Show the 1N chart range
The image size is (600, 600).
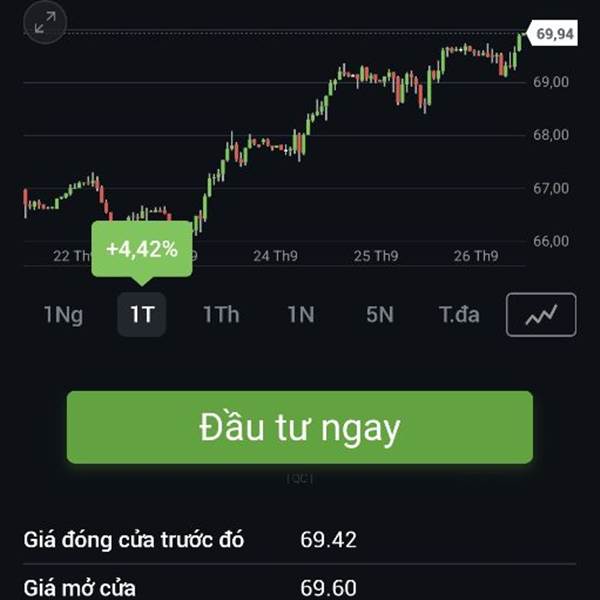click(x=300, y=315)
